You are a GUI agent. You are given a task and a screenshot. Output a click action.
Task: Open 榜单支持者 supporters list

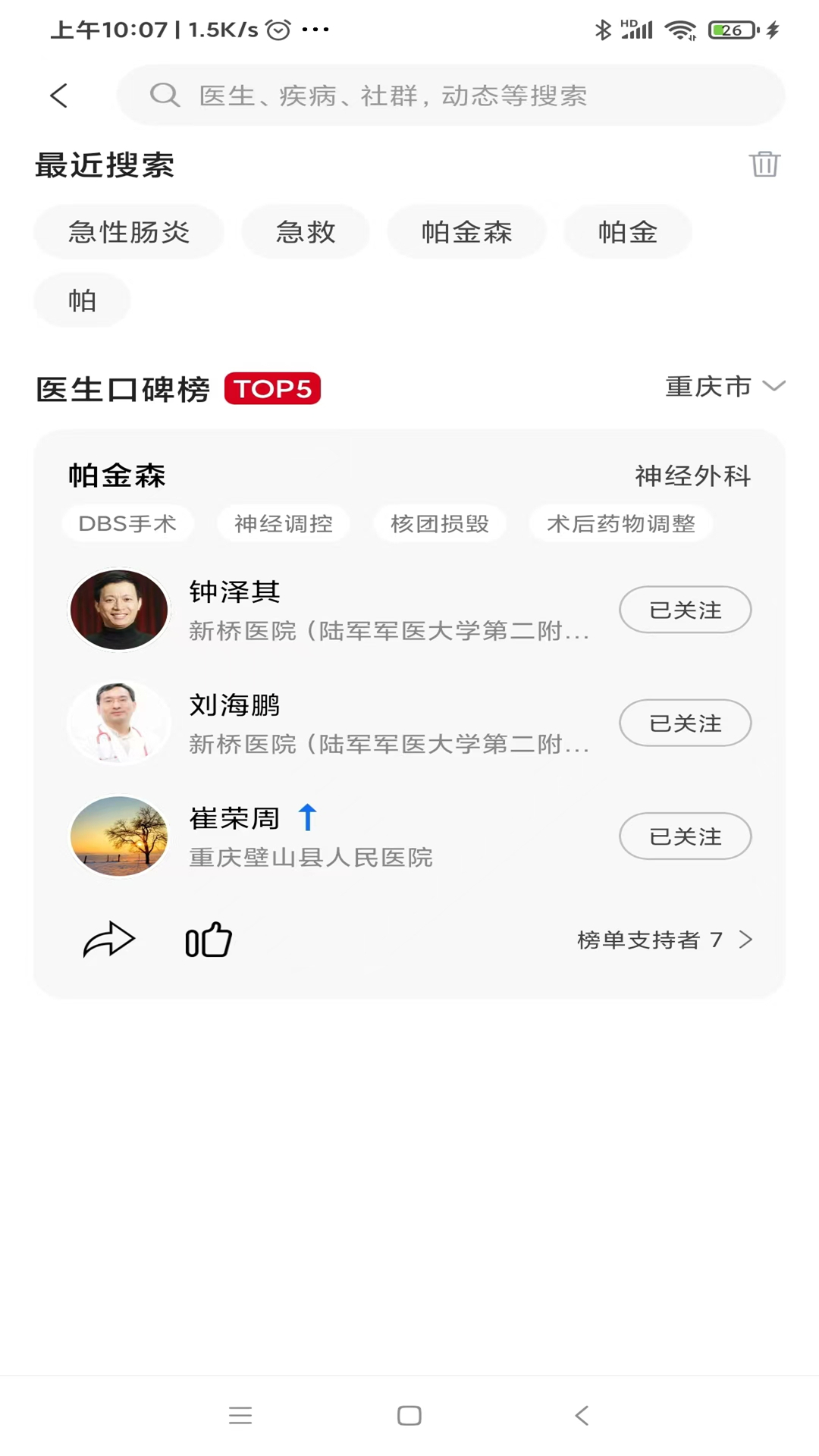665,940
